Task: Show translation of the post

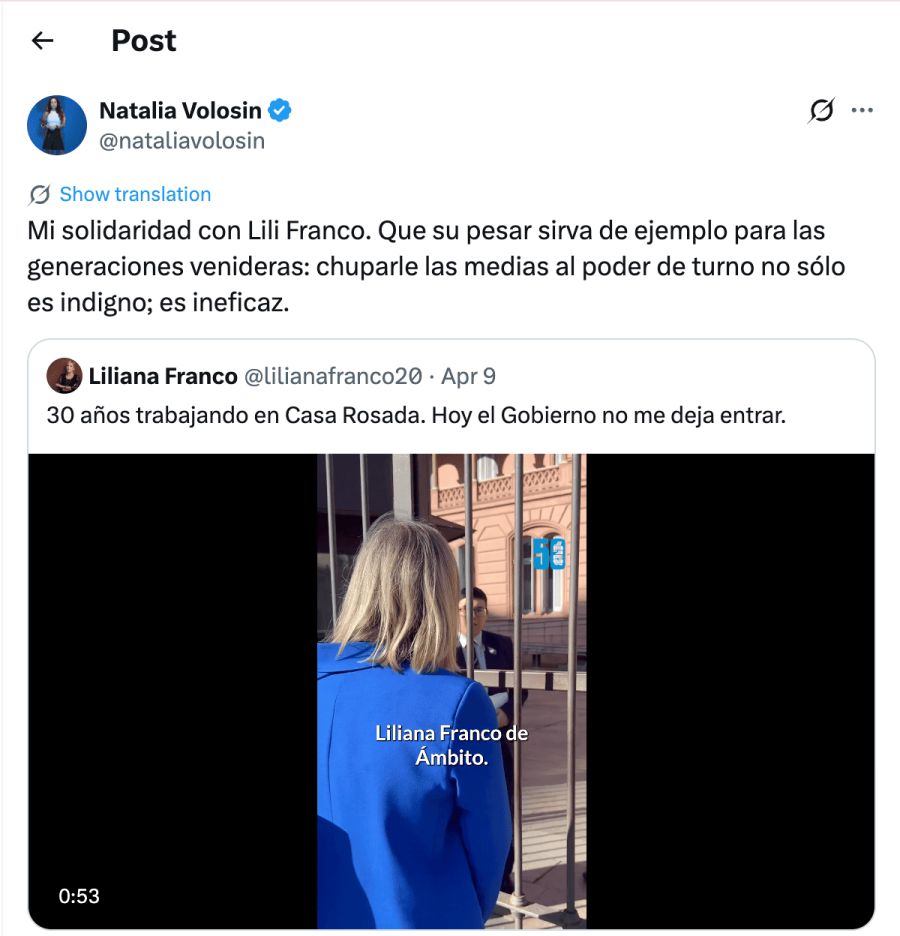Action: [x=135, y=194]
